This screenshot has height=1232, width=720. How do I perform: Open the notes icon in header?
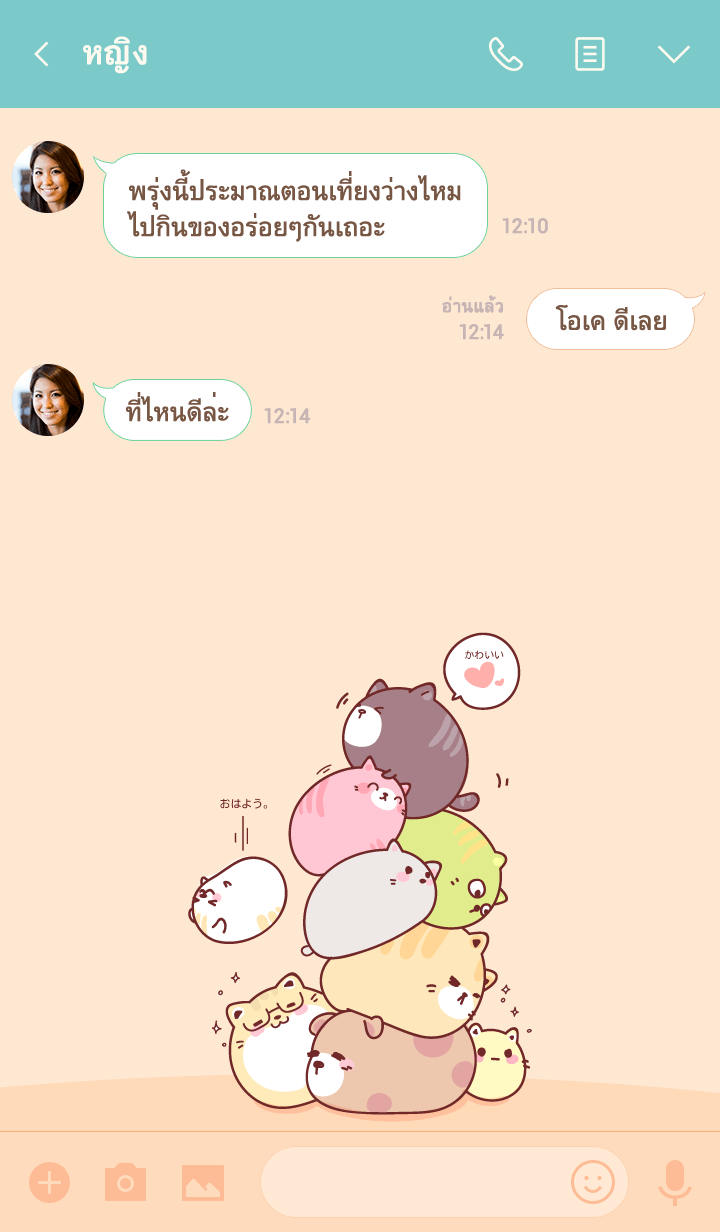pos(590,54)
